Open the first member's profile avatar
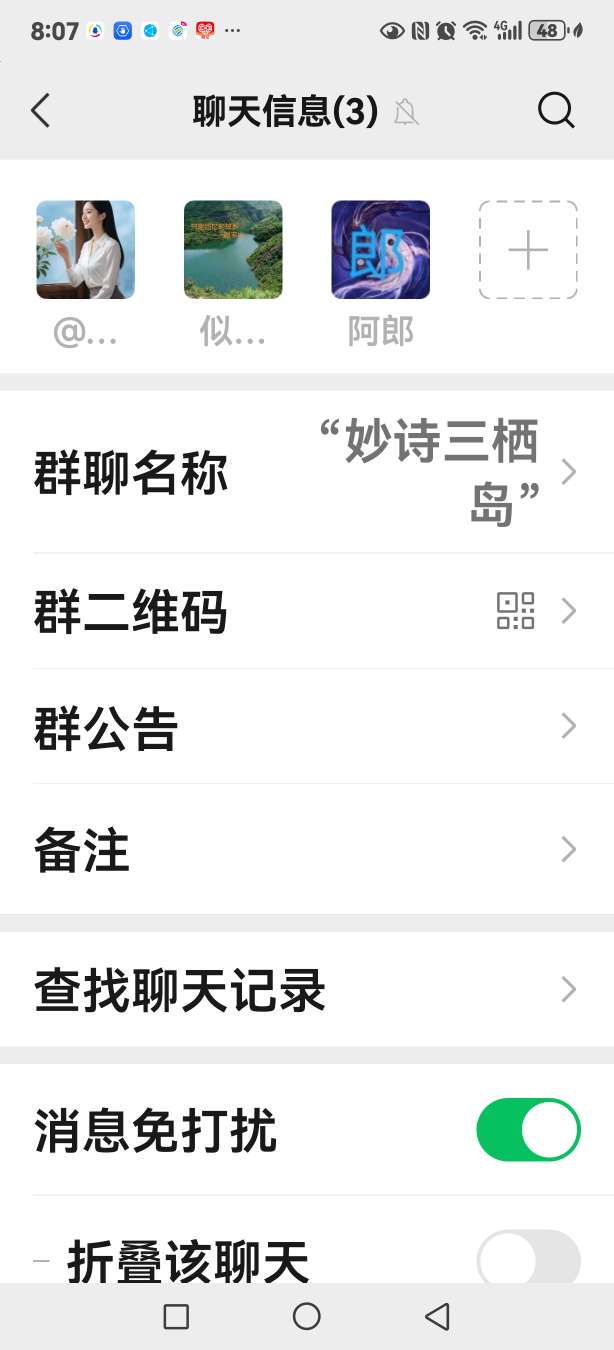The width and height of the screenshot is (614, 1350). 86,250
